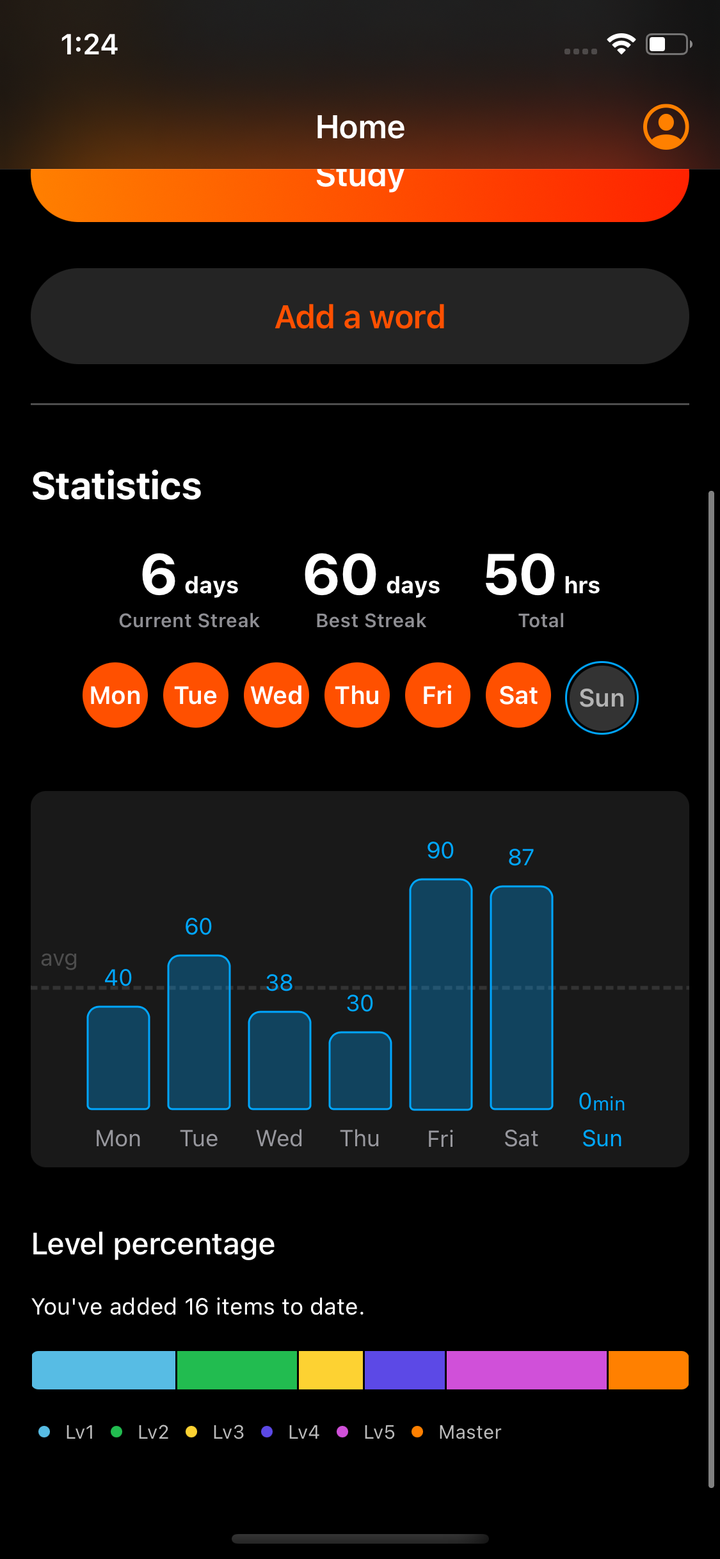Pick the Thu day circle
Viewport: 720px width, 1559px height.
tap(357, 696)
